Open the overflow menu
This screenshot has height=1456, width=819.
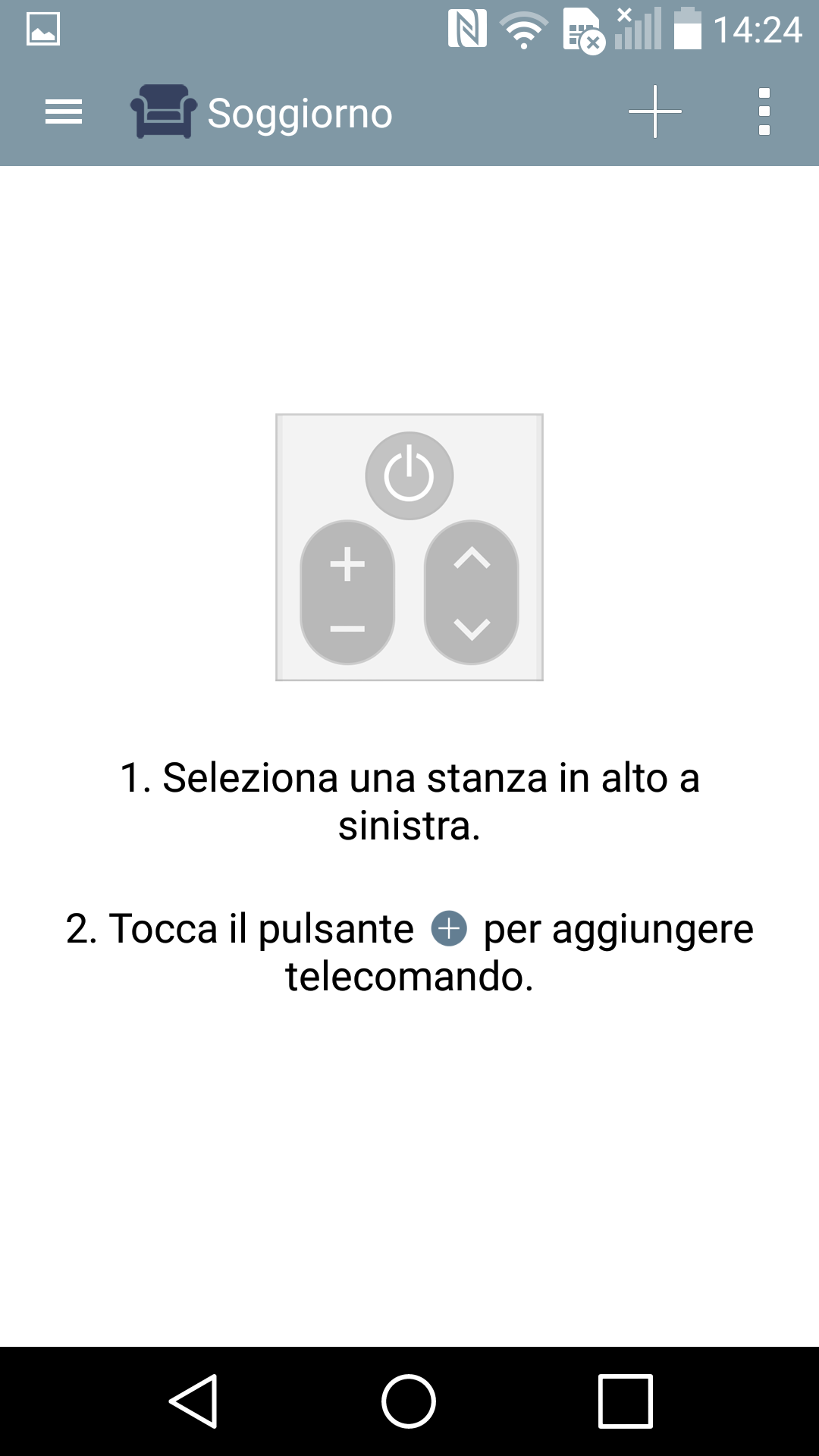tap(764, 112)
